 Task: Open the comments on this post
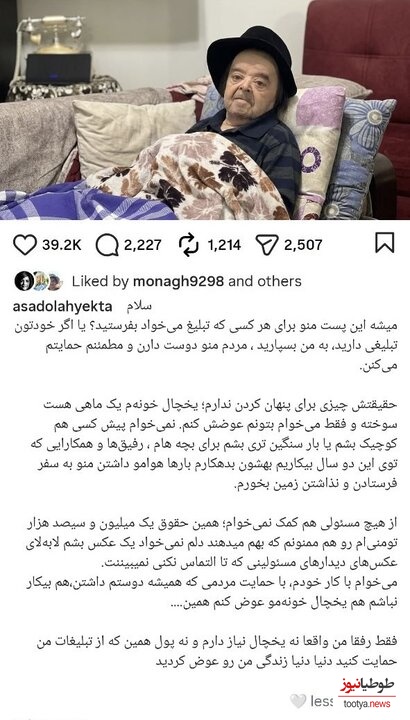pos(107,245)
